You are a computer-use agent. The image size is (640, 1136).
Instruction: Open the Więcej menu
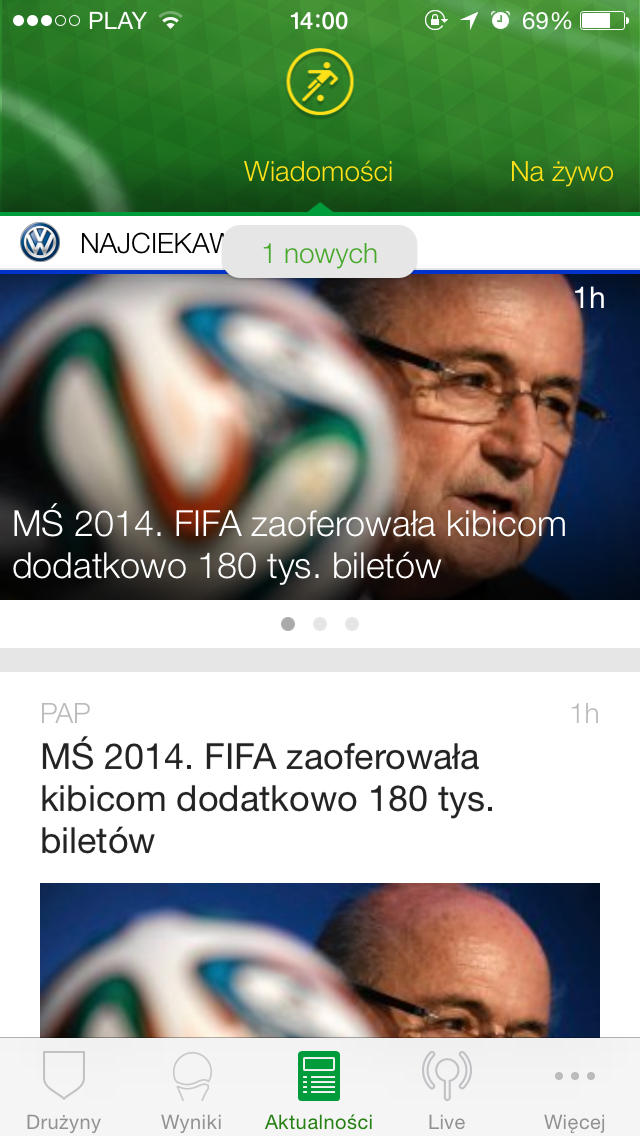click(x=574, y=1090)
